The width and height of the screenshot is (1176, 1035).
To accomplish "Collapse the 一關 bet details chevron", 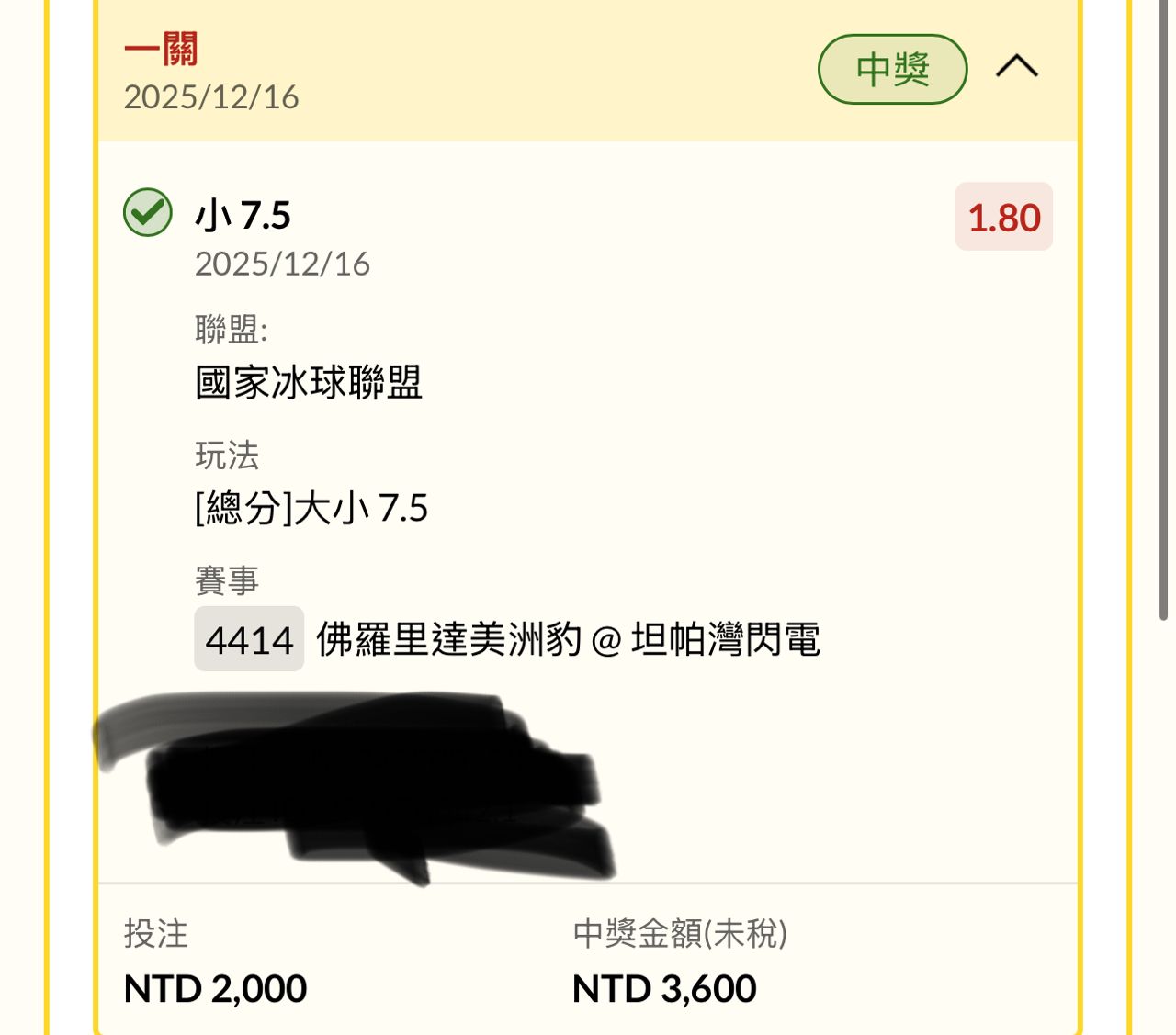I will [1017, 67].
